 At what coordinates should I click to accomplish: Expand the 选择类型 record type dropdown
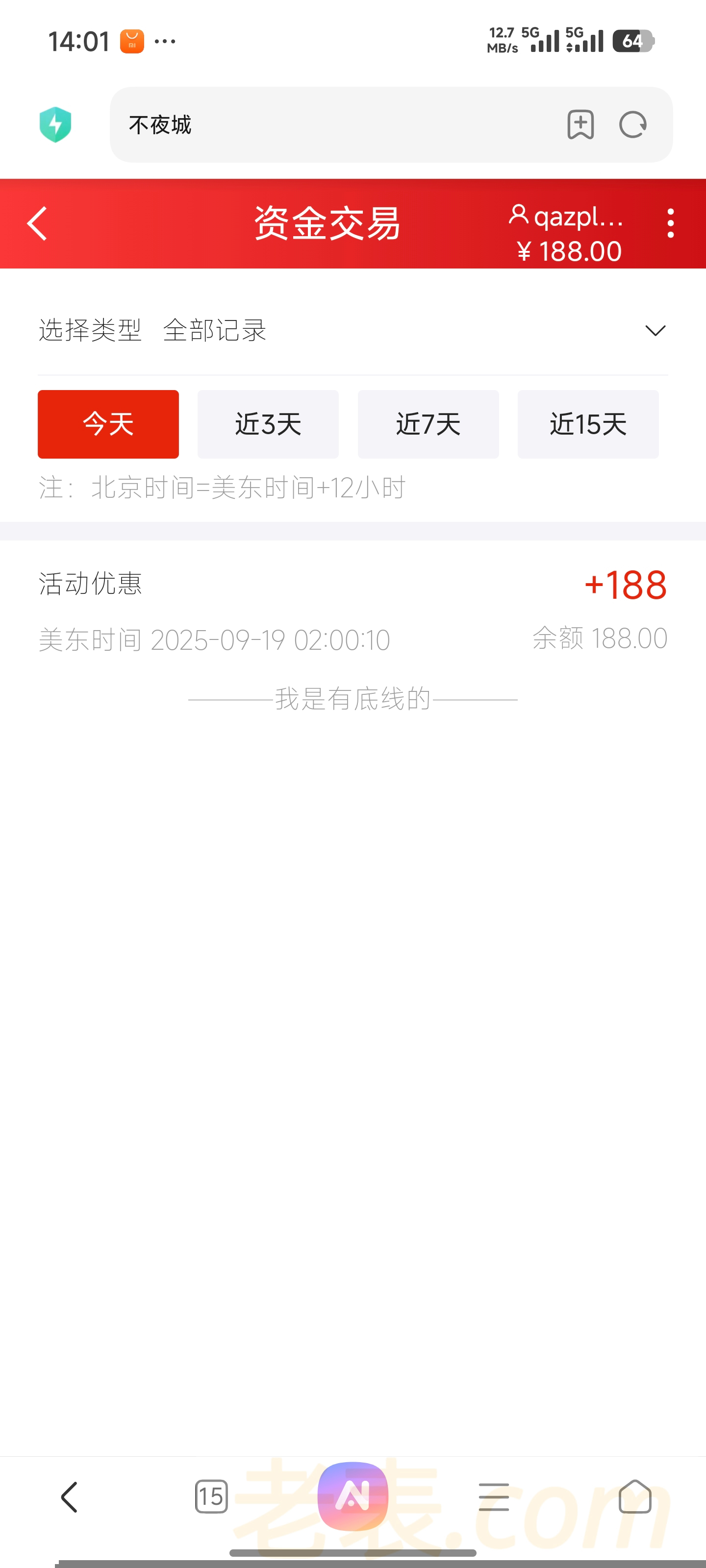[655, 331]
